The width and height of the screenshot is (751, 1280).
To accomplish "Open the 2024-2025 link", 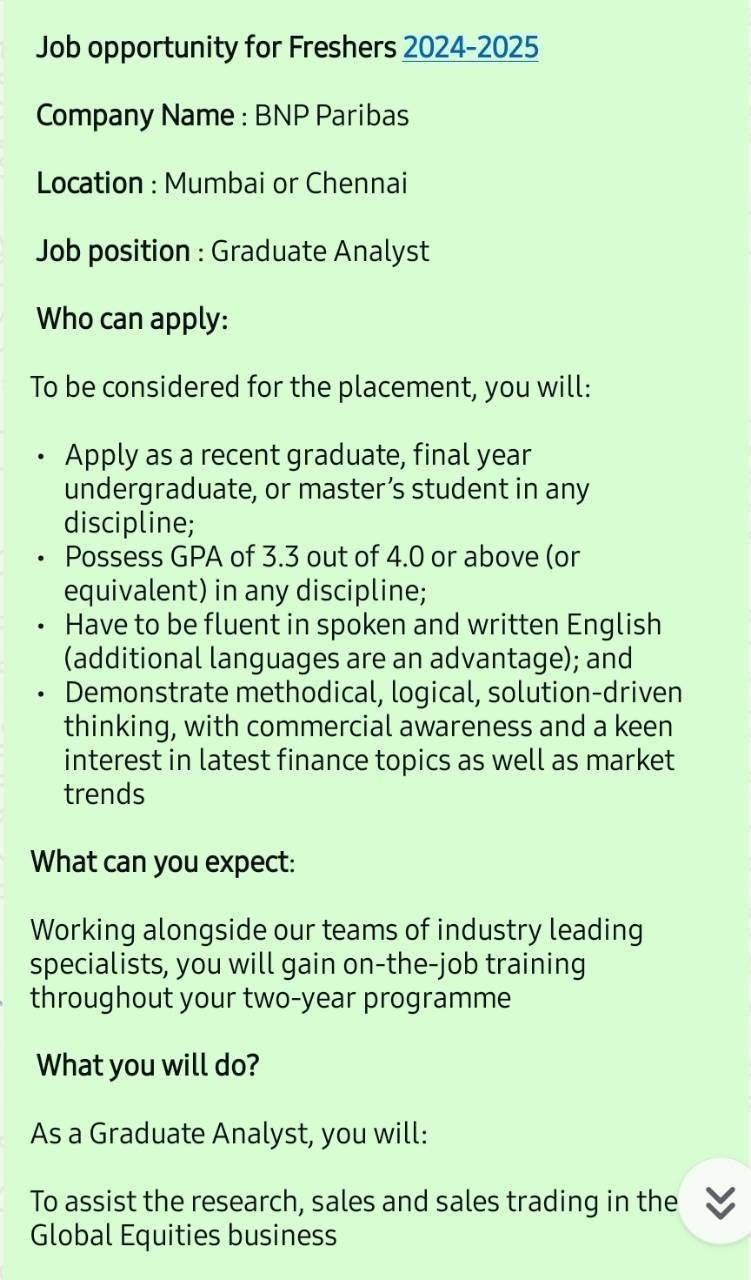I will tap(470, 47).
